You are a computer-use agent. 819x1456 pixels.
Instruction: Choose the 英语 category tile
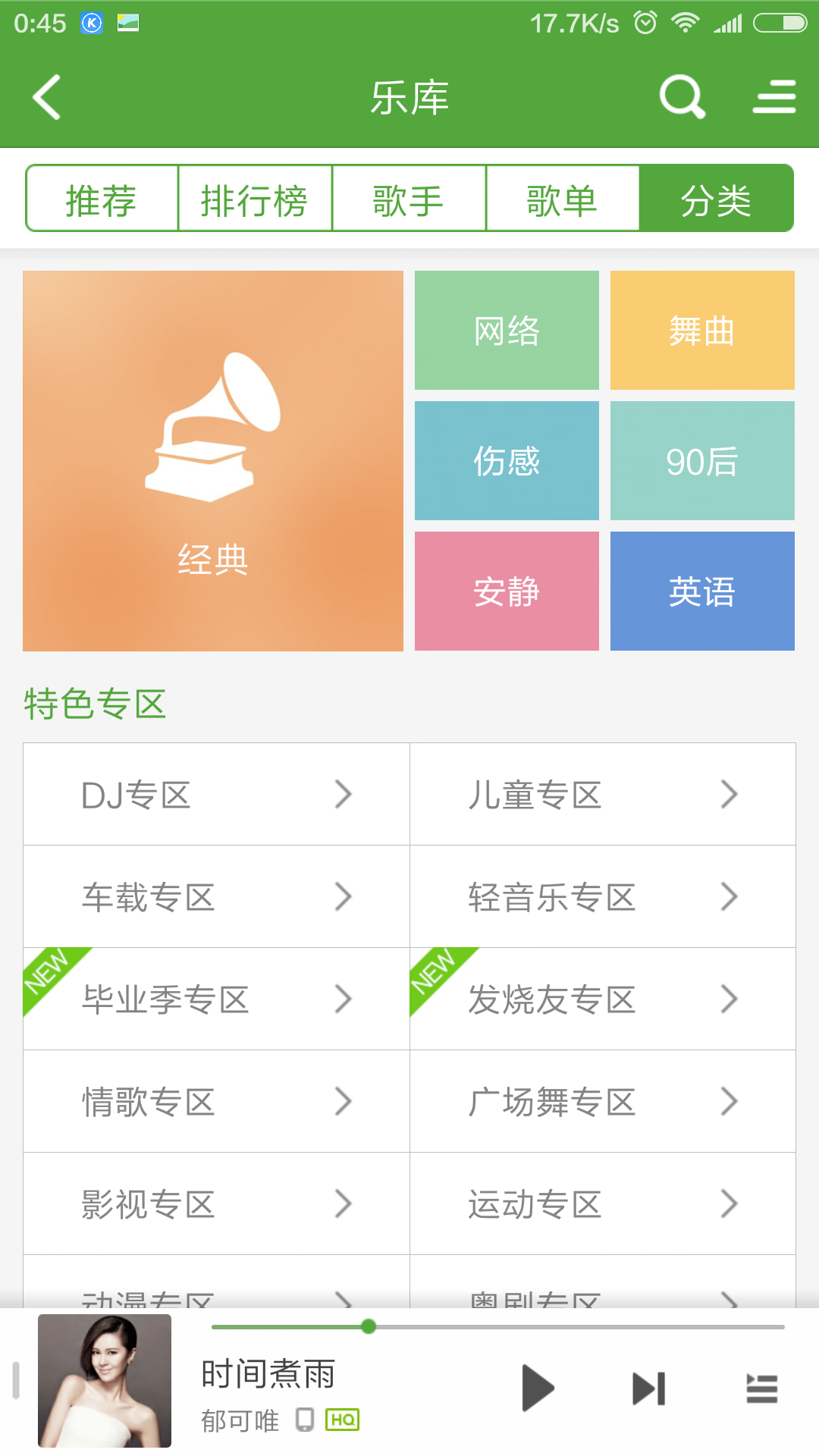pos(702,591)
